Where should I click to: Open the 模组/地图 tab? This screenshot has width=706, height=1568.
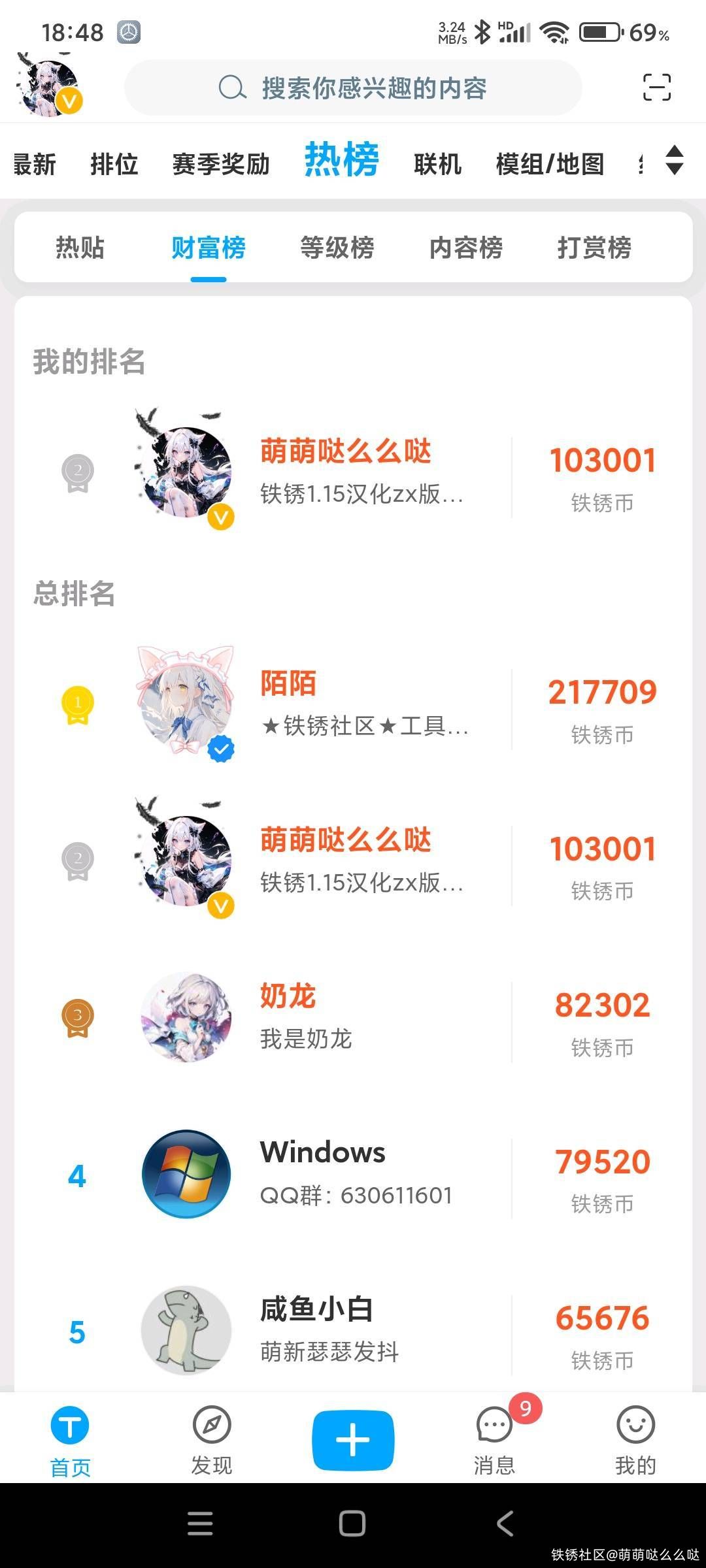[x=550, y=164]
